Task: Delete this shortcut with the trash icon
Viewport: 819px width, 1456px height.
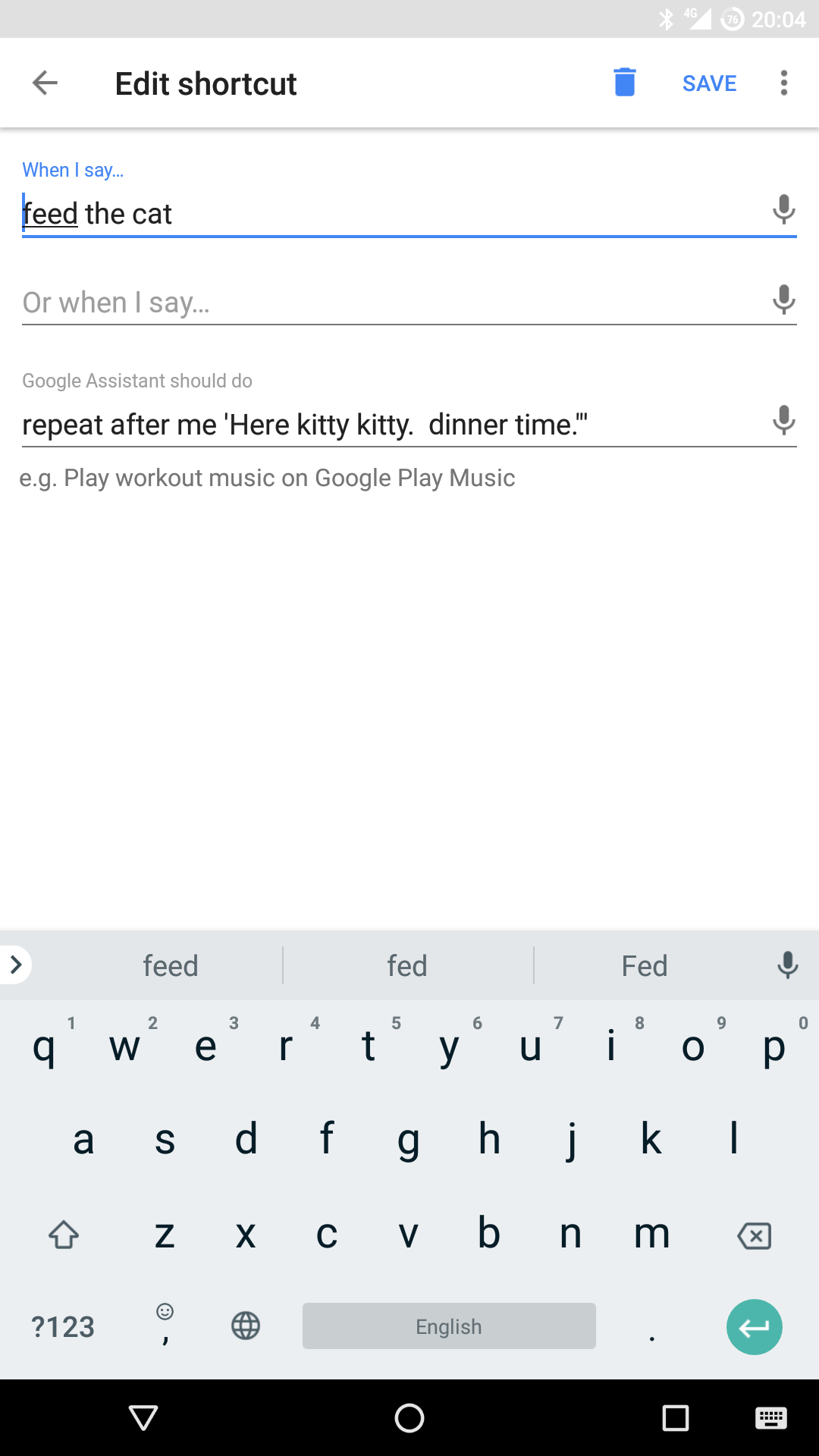Action: (624, 83)
